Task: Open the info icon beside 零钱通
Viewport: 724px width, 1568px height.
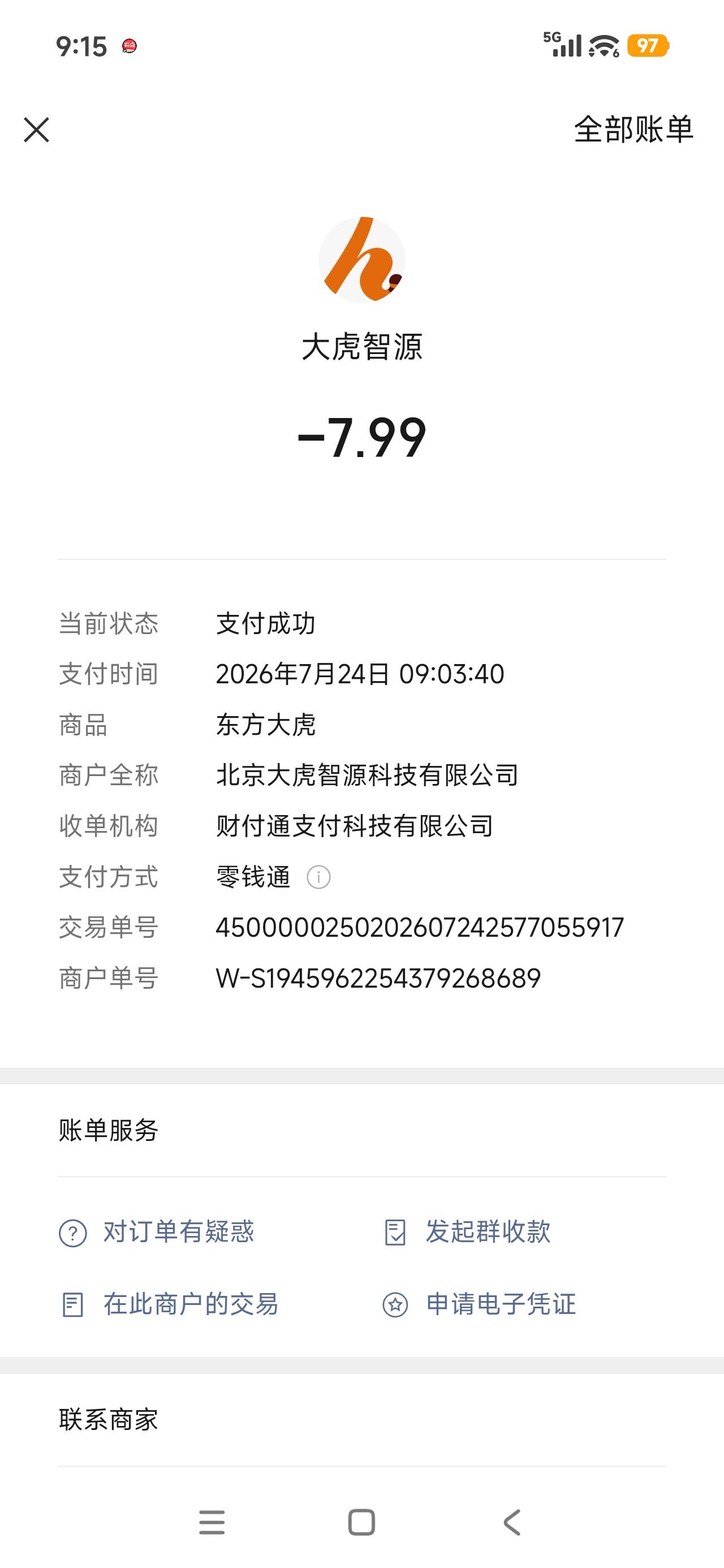Action: pos(318,877)
